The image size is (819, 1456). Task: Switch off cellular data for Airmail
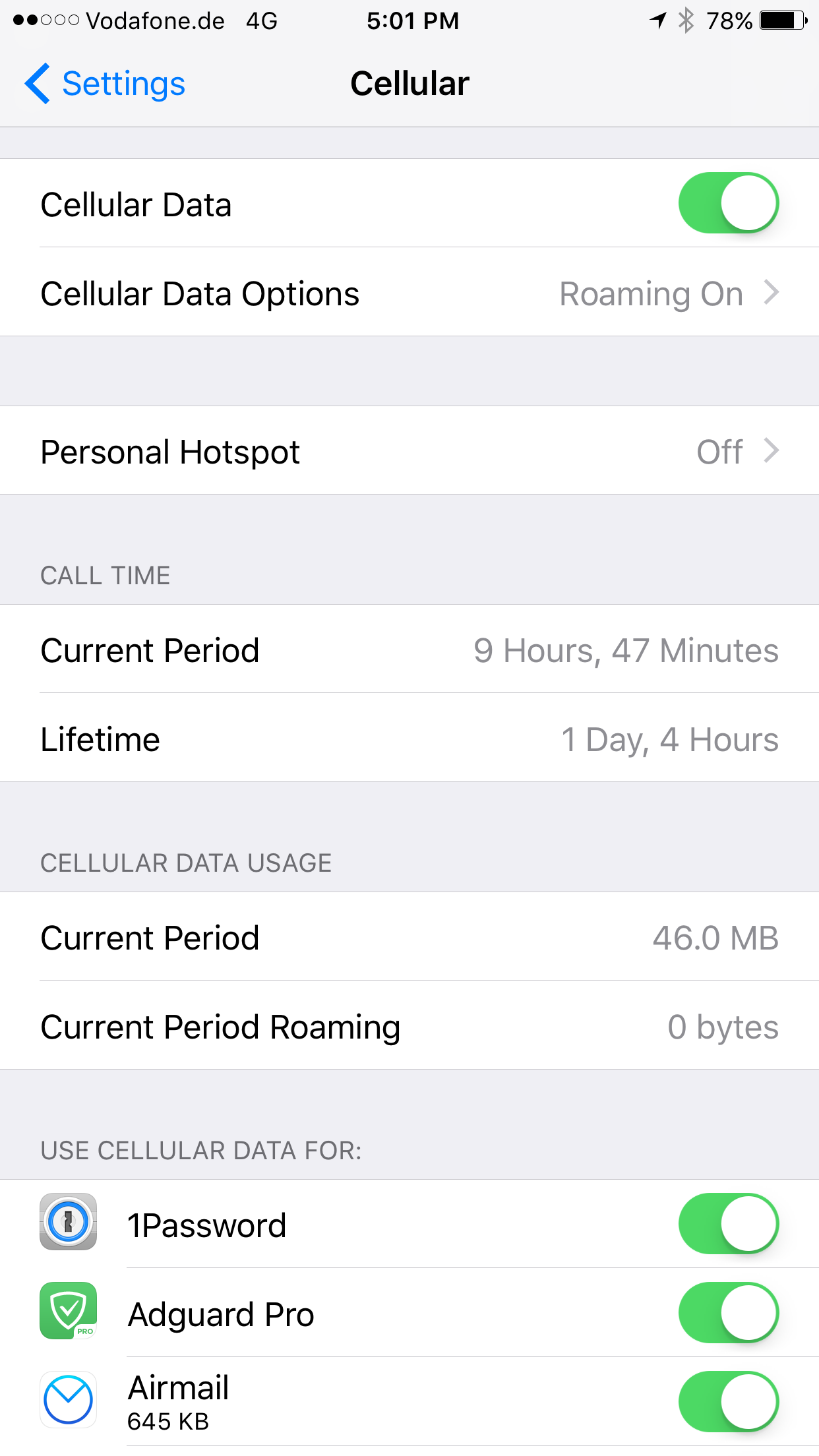[729, 1401]
